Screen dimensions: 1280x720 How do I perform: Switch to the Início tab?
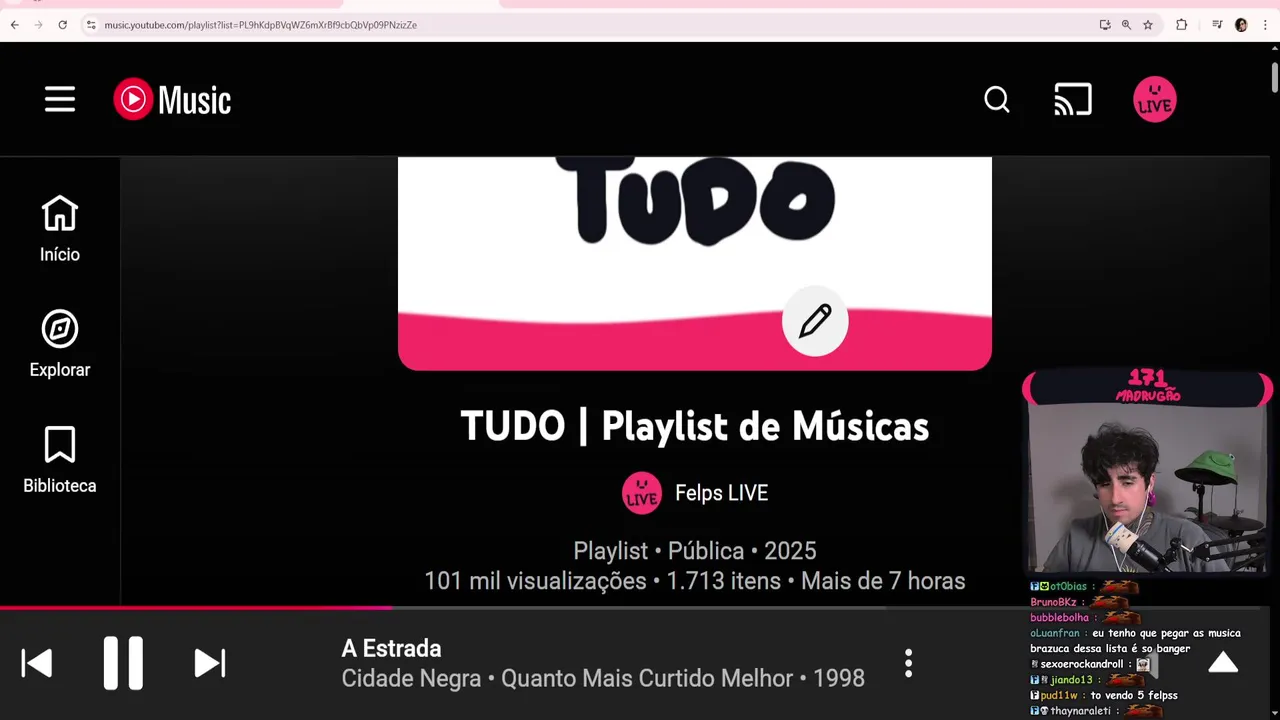pos(60,229)
